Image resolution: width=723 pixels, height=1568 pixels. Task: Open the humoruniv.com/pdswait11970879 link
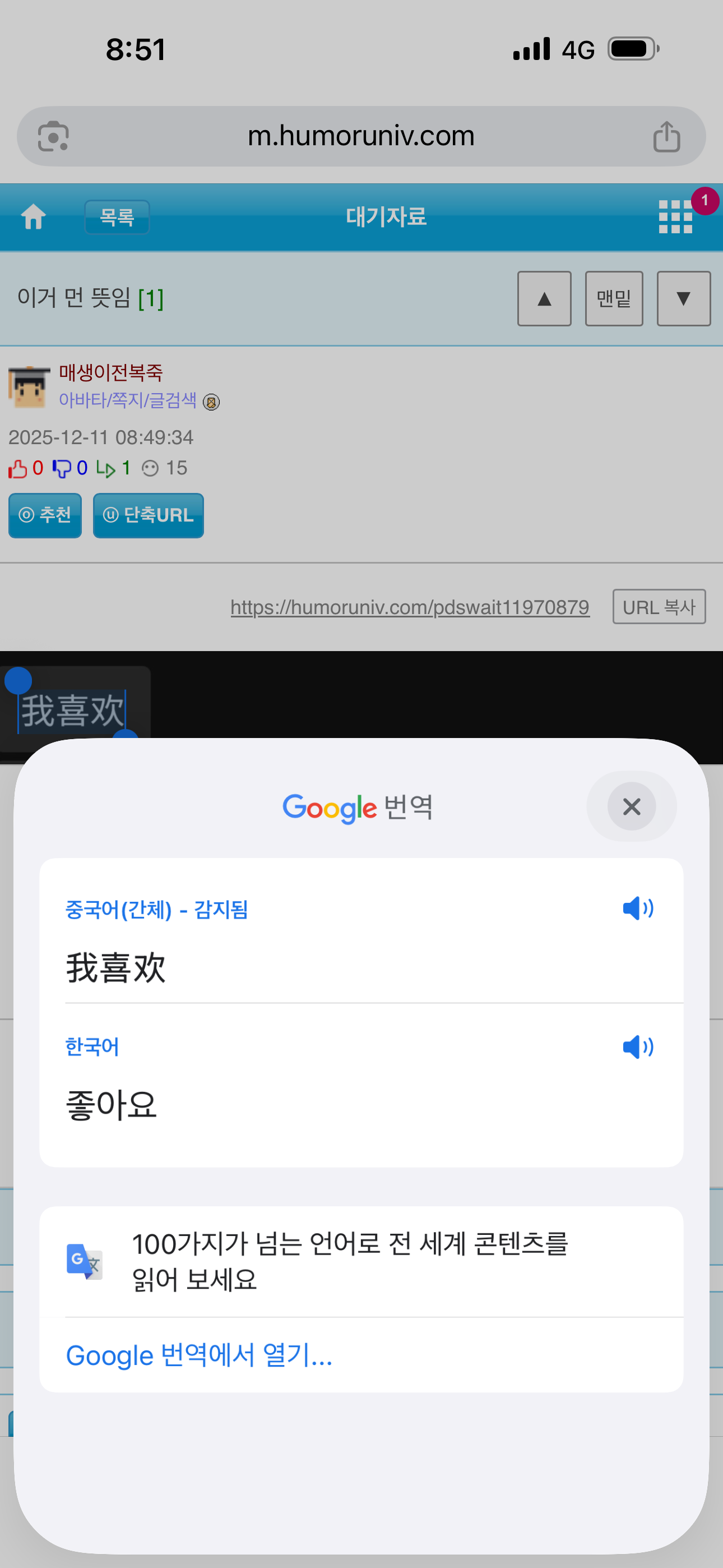(x=410, y=607)
